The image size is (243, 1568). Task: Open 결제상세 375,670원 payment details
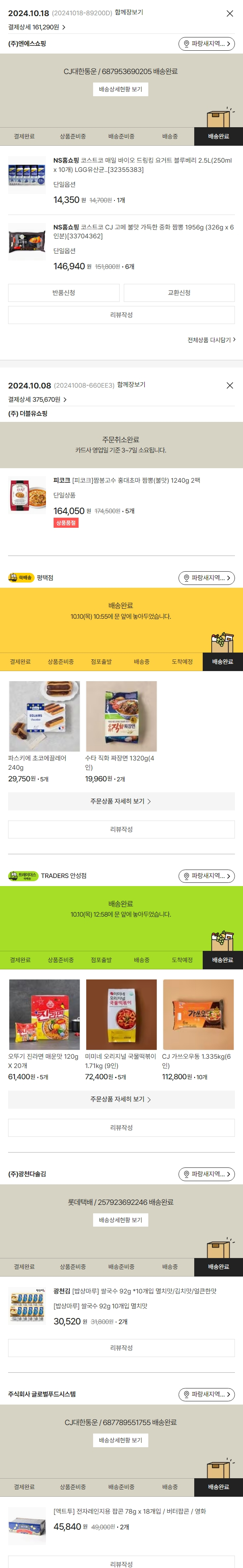tap(37, 400)
